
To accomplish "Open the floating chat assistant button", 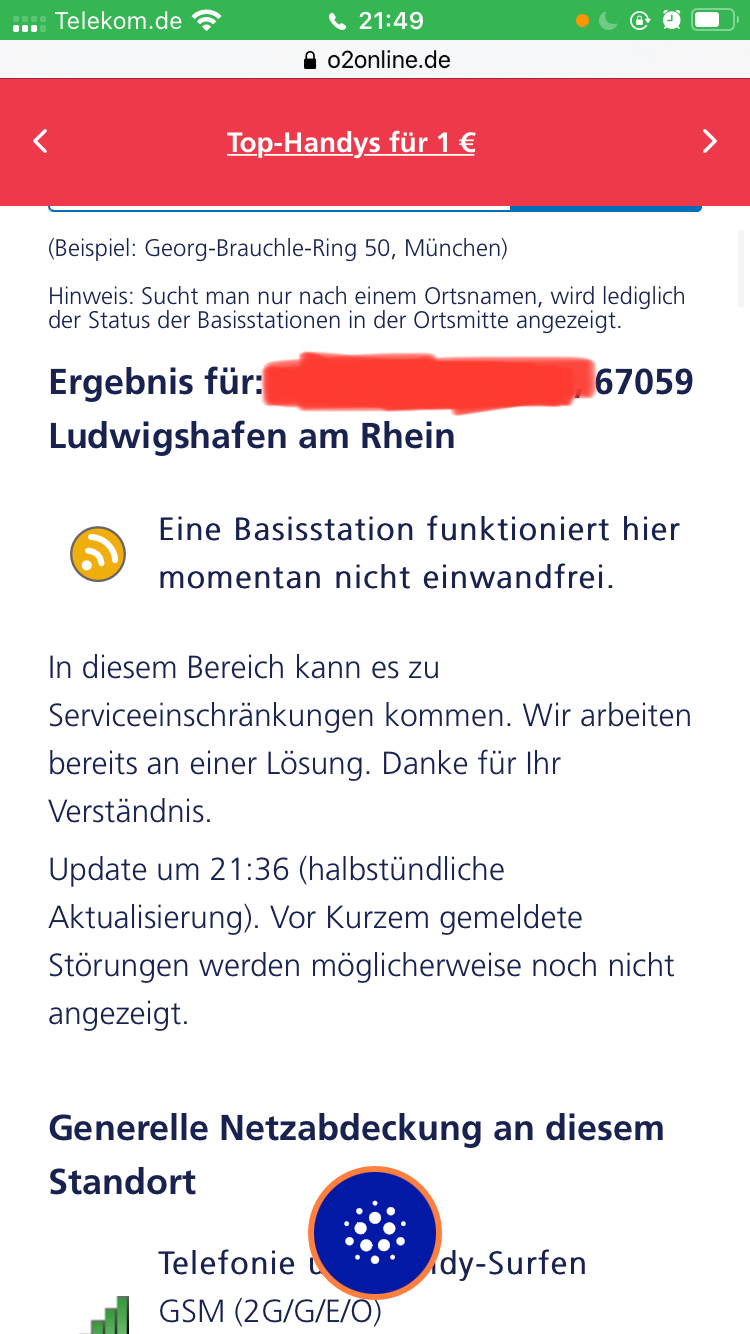I will point(375,1231).
